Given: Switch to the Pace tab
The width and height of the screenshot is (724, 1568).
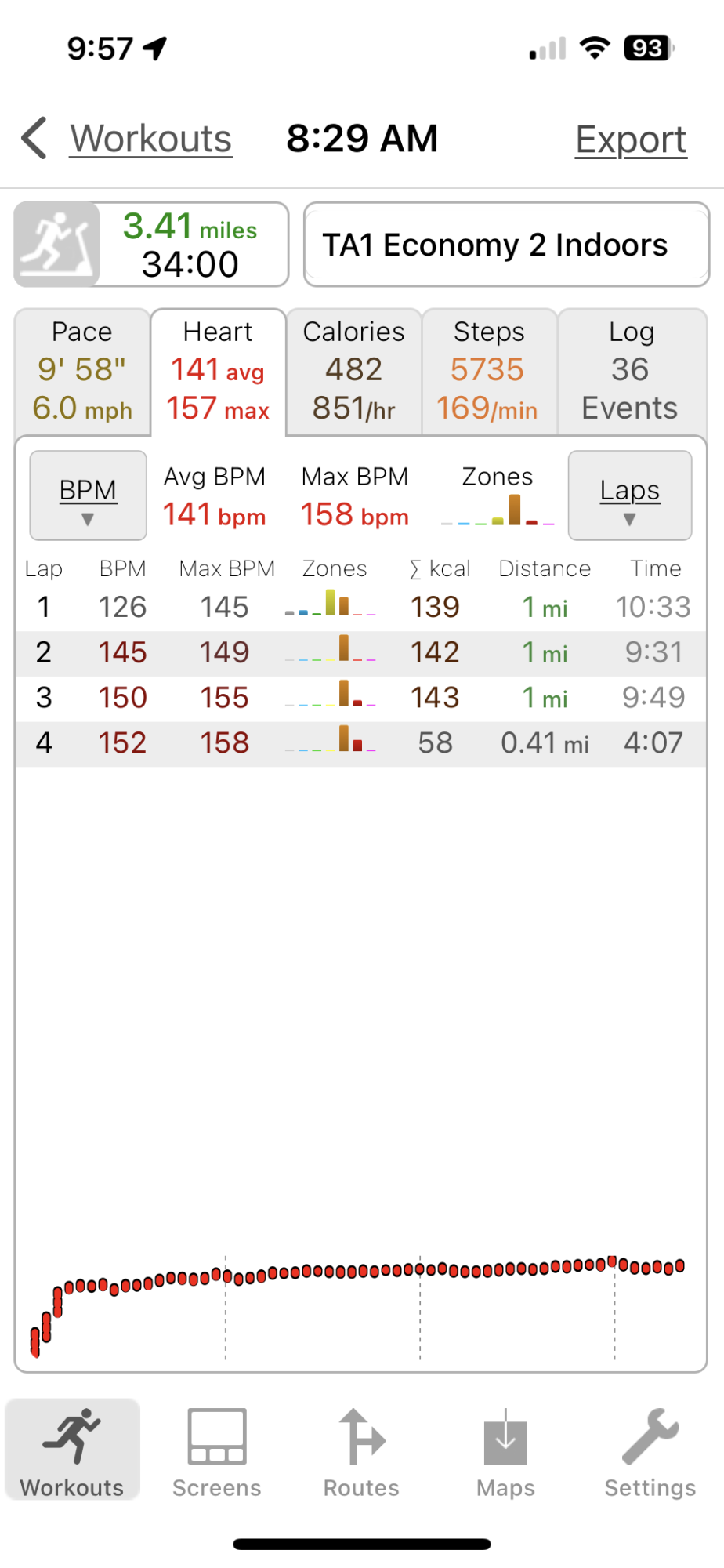Looking at the screenshot, I should tap(82, 372).
